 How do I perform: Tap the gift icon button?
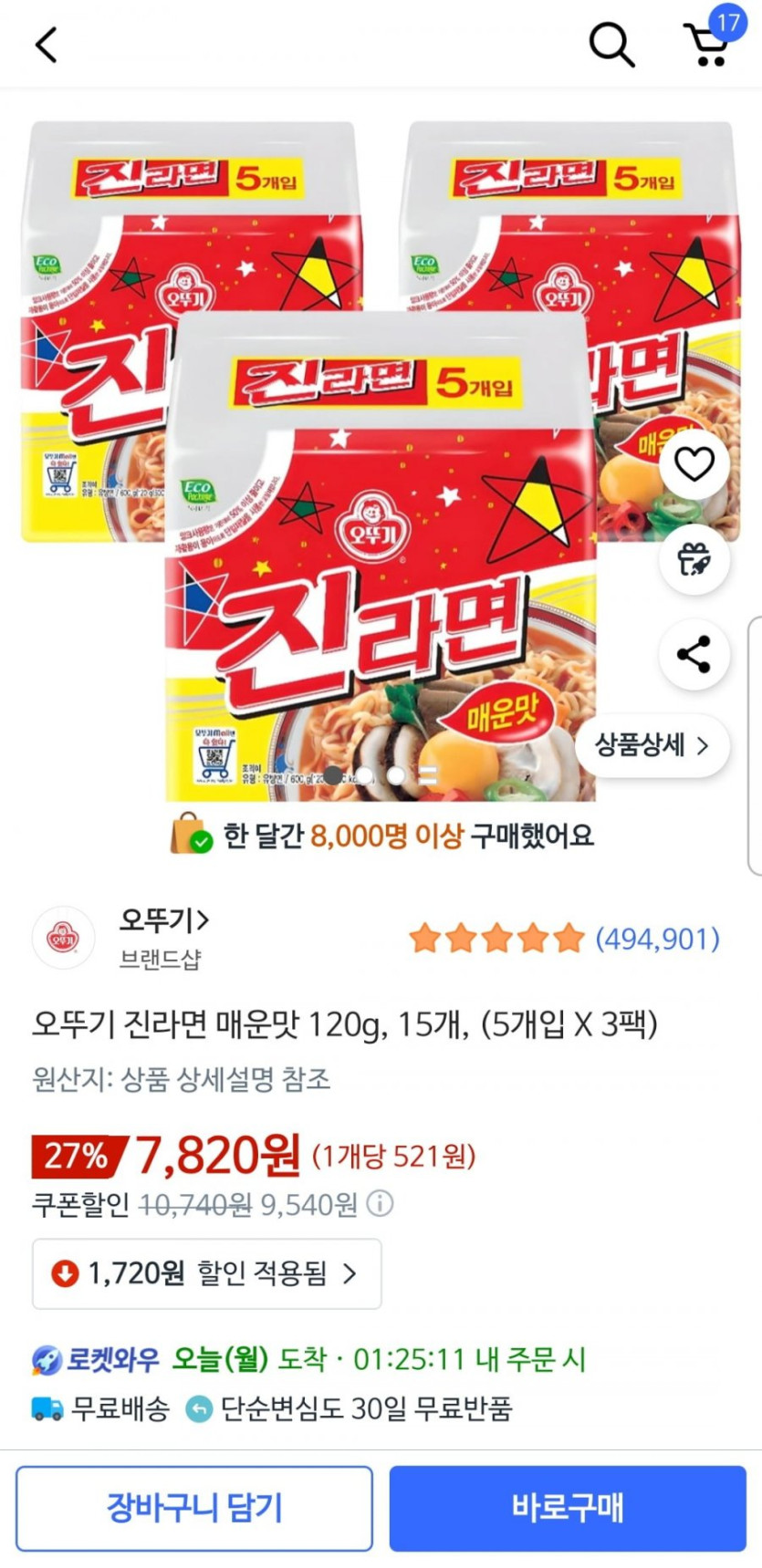(694, 559)
